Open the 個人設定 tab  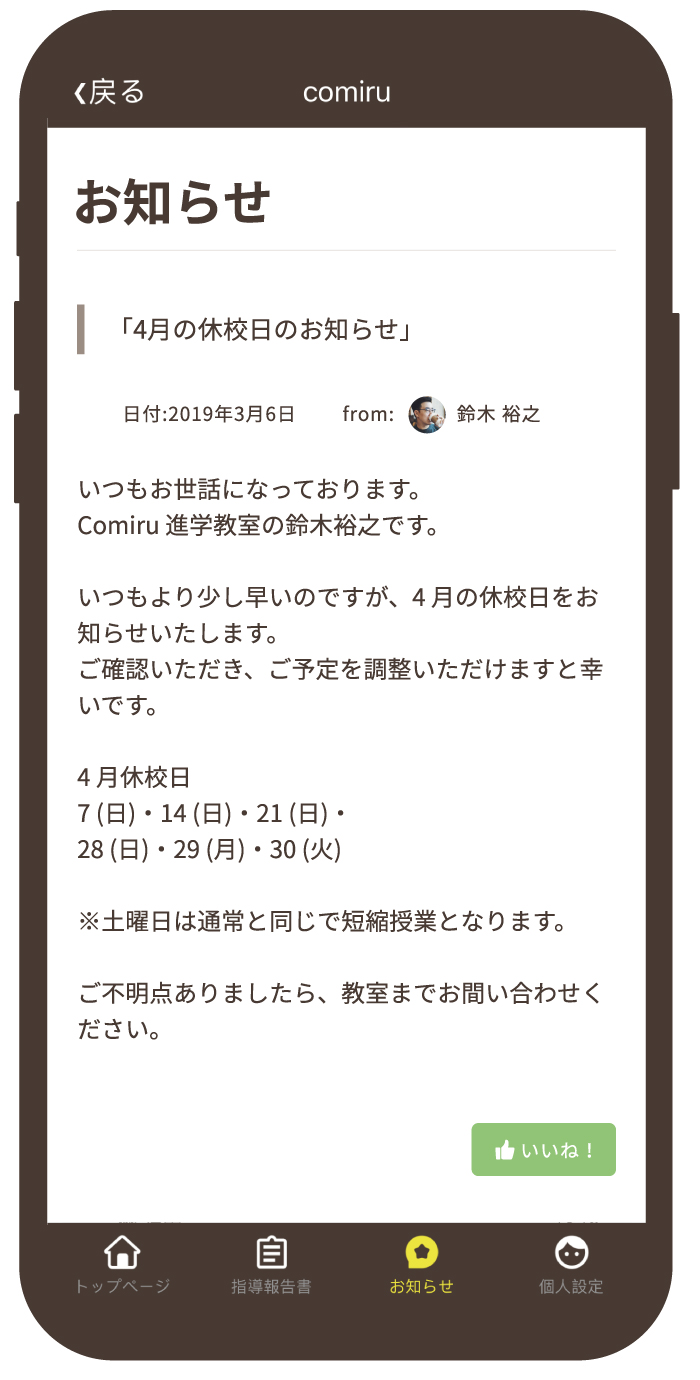tap(571, 1266)
